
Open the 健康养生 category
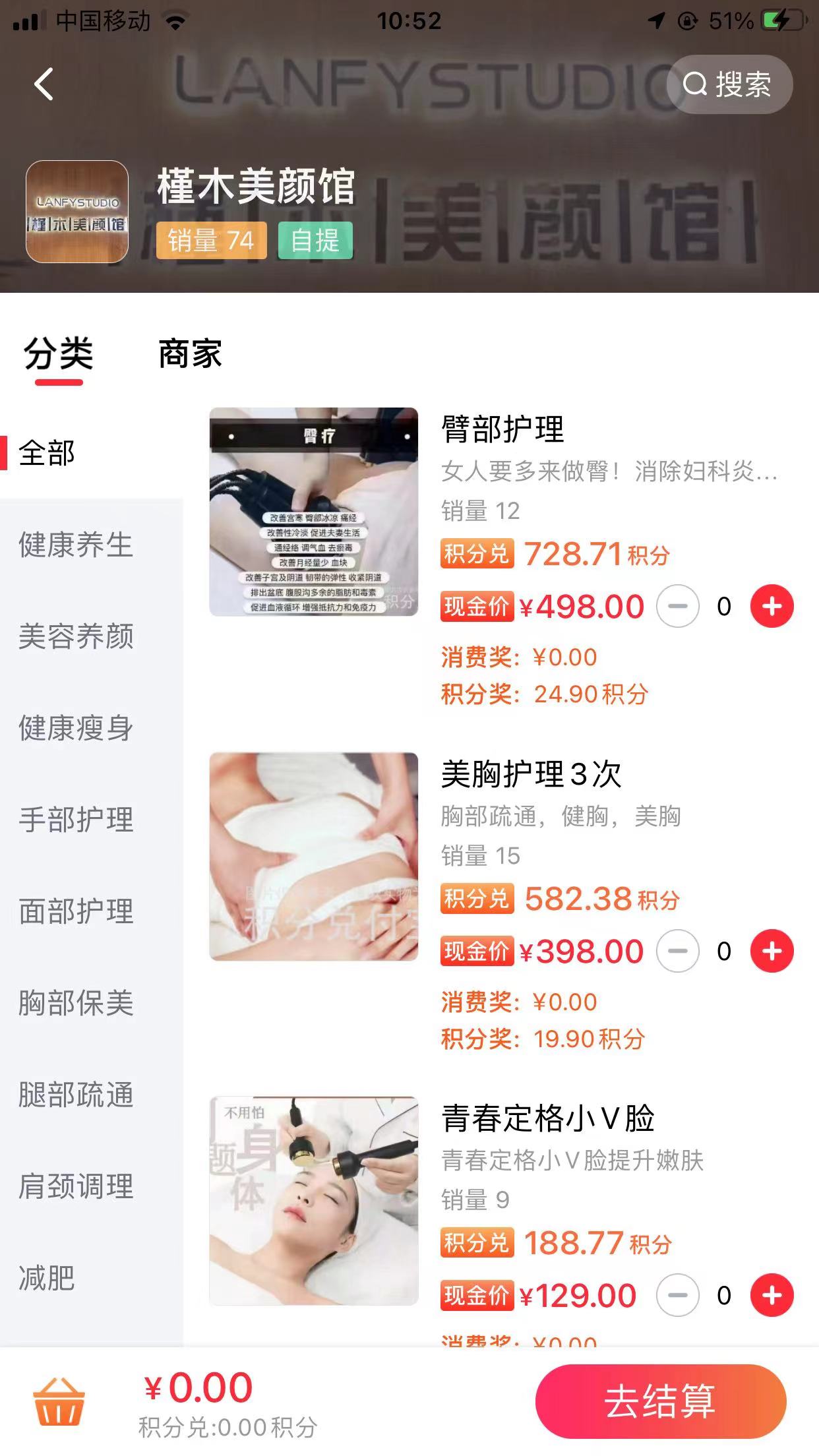(76, 545)
